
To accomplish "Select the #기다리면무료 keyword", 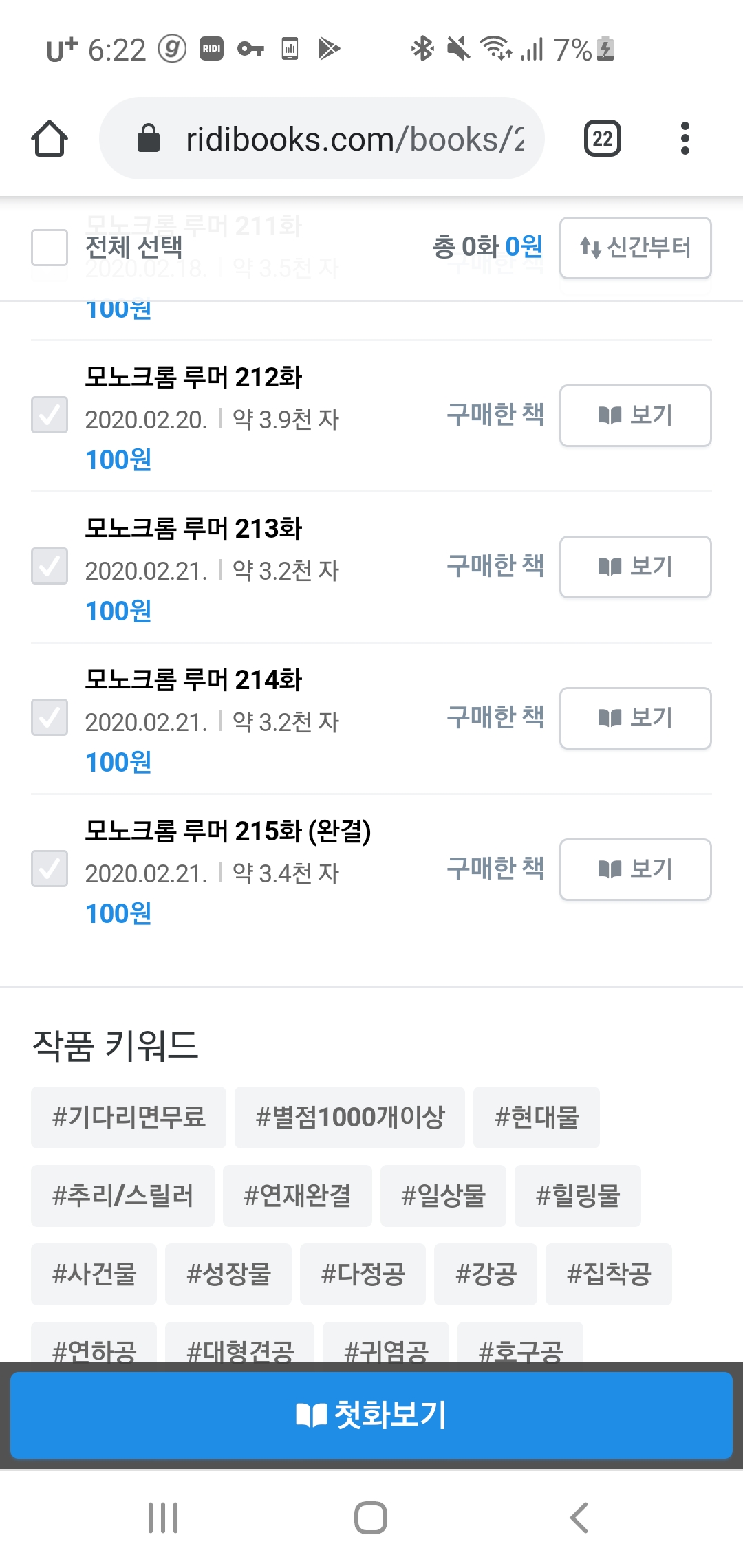I will (129, 1118).
